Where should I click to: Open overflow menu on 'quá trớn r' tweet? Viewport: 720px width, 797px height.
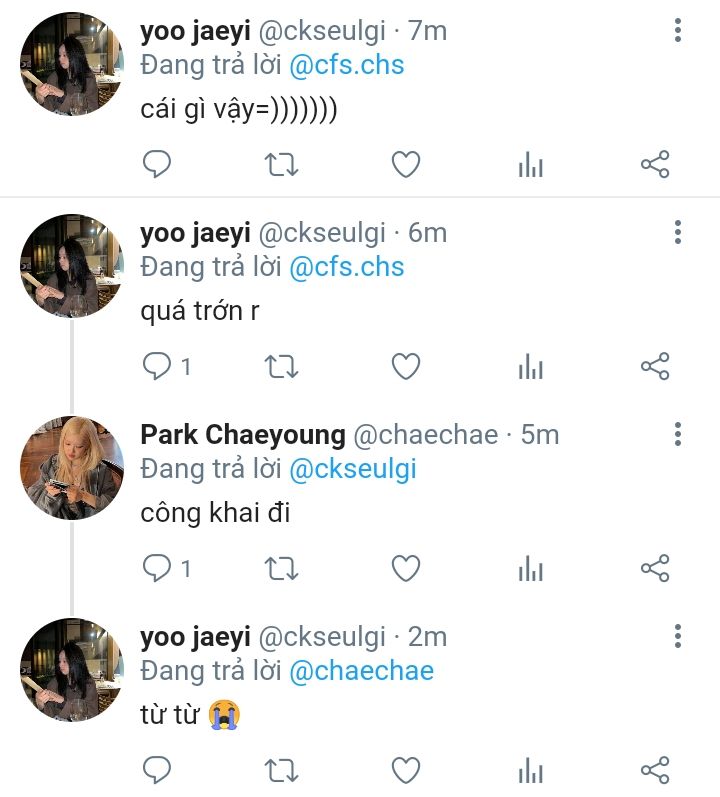[x=678, y=233]
